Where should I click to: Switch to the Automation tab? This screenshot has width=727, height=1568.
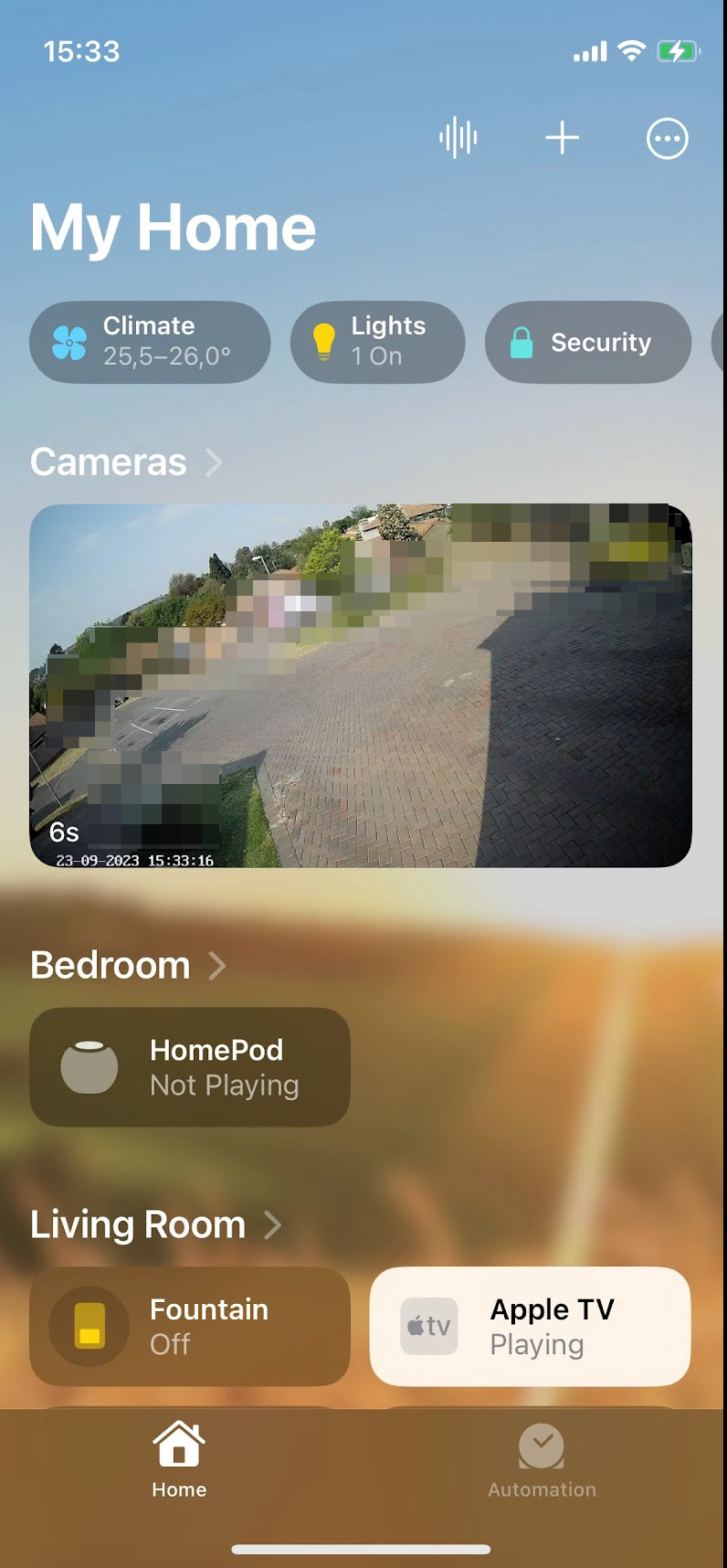pyautogui.click(x=542, y=1462)
